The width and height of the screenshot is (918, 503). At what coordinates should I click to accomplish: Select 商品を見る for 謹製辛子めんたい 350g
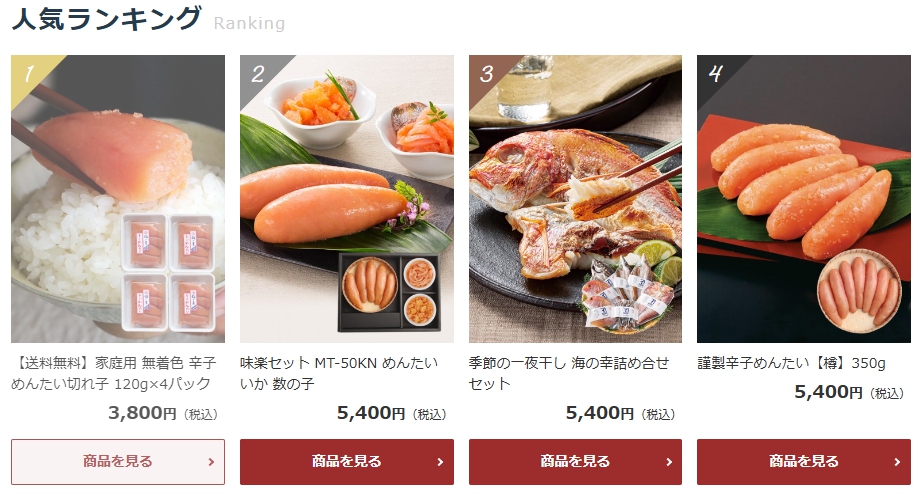(x=803, y=462)
